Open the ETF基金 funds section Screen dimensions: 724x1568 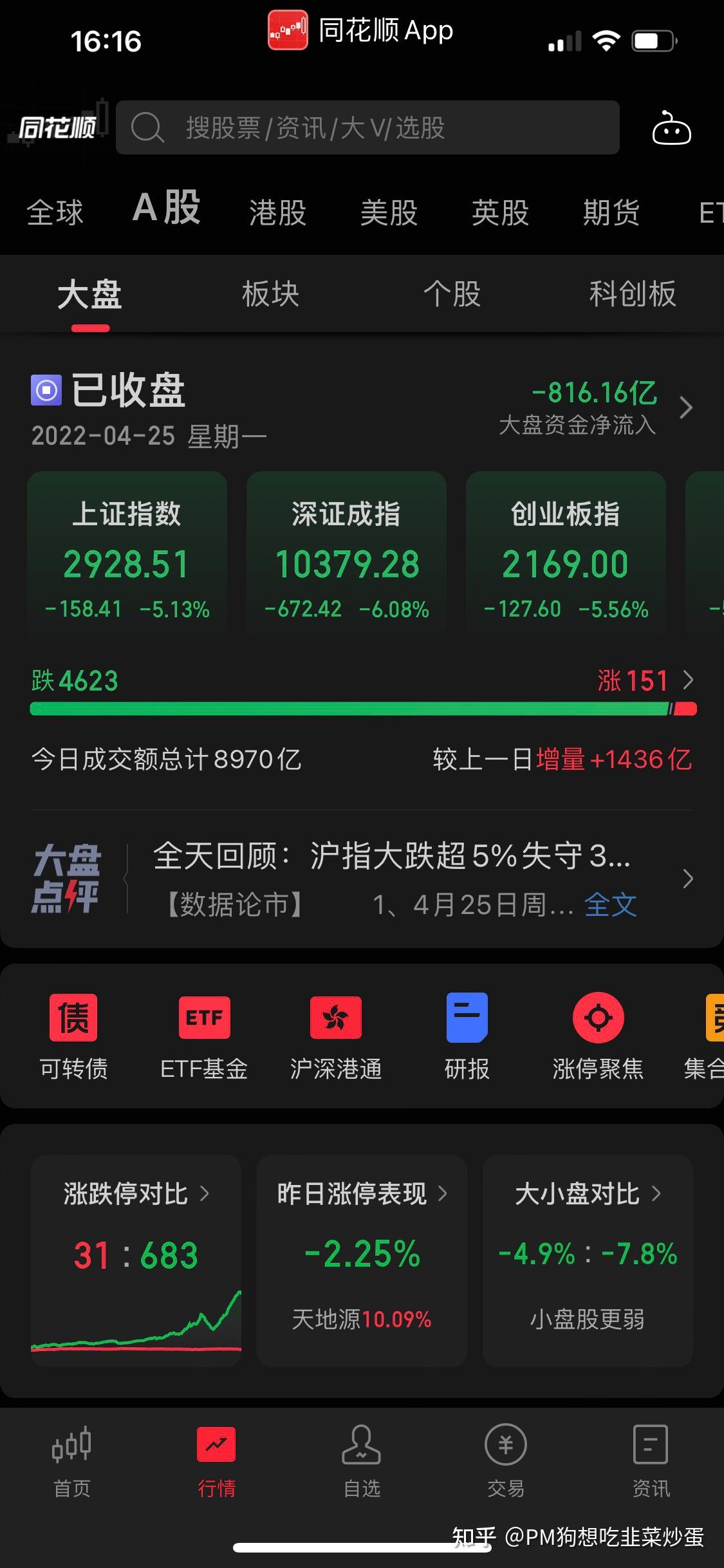point(204,1036)
